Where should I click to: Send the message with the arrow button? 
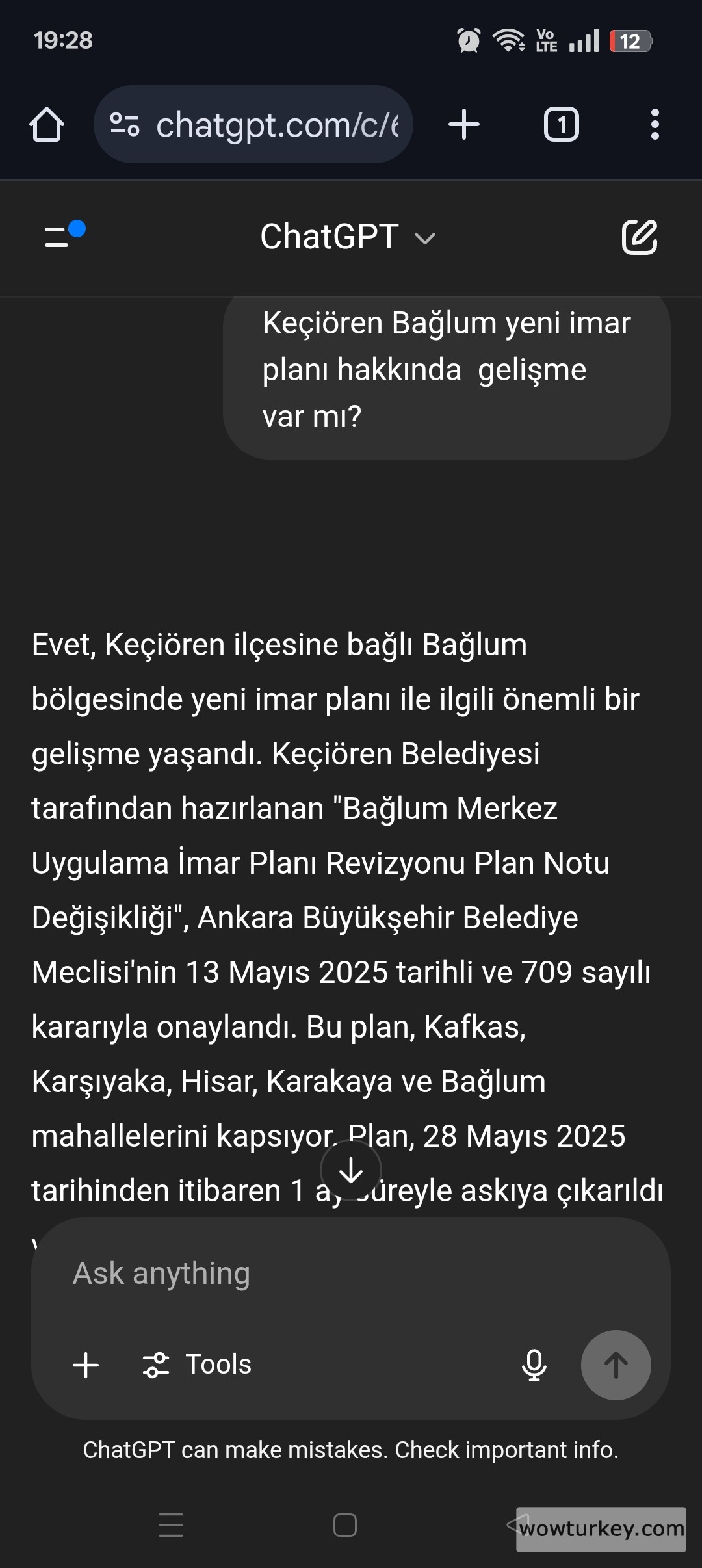click(x=616, y=1365)
